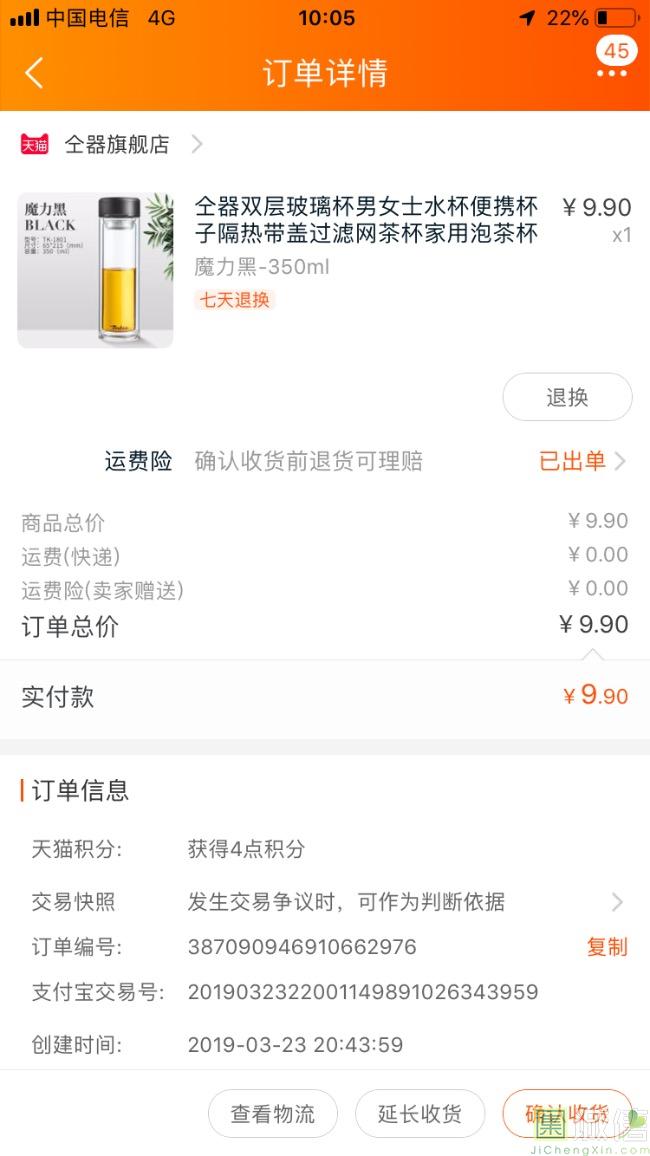Tap 查看物流 to view logistics
Viewport: 650px width, 1156px height.
(x=273, y=1114)
